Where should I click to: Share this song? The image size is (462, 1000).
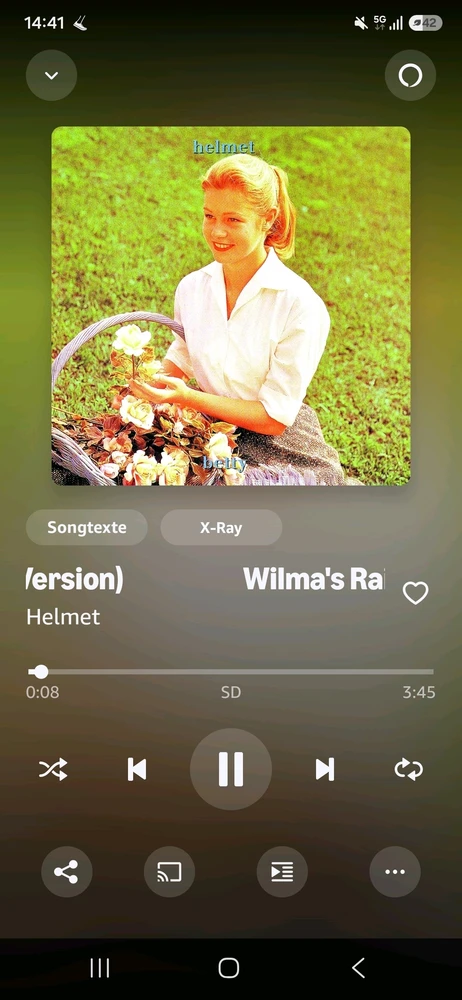(x=66, y=872)
